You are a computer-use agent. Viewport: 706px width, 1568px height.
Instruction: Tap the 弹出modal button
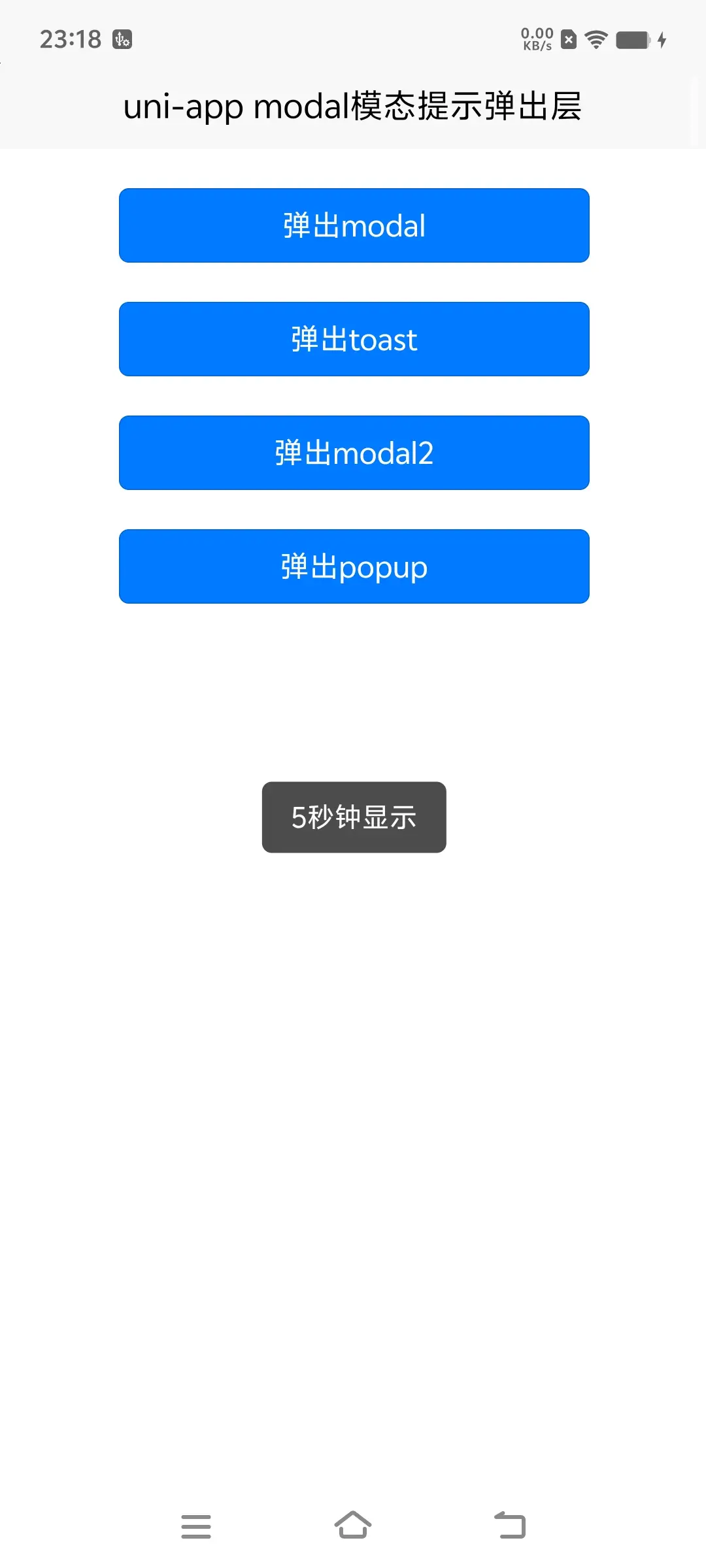coord(354,225)
